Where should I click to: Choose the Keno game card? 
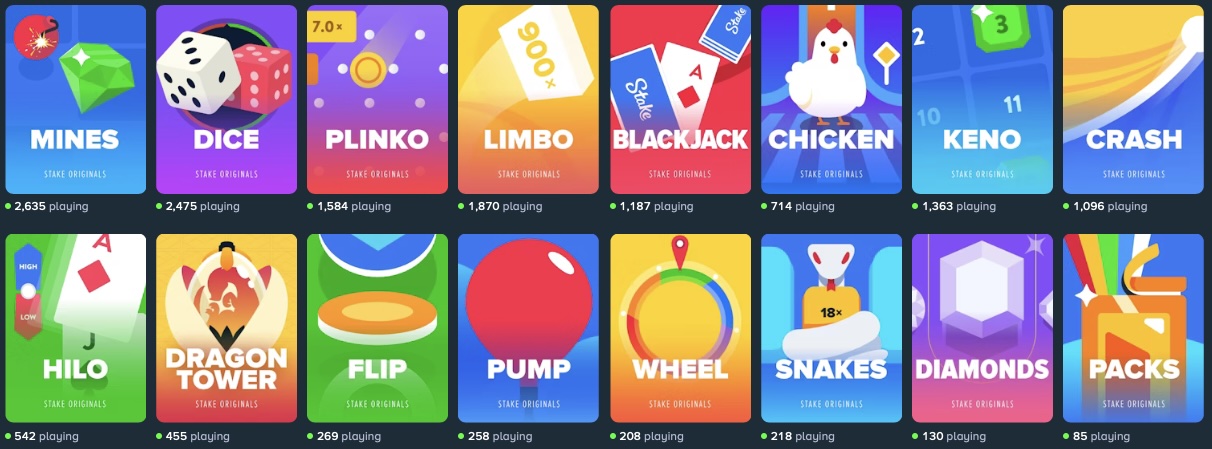(982, 100)
